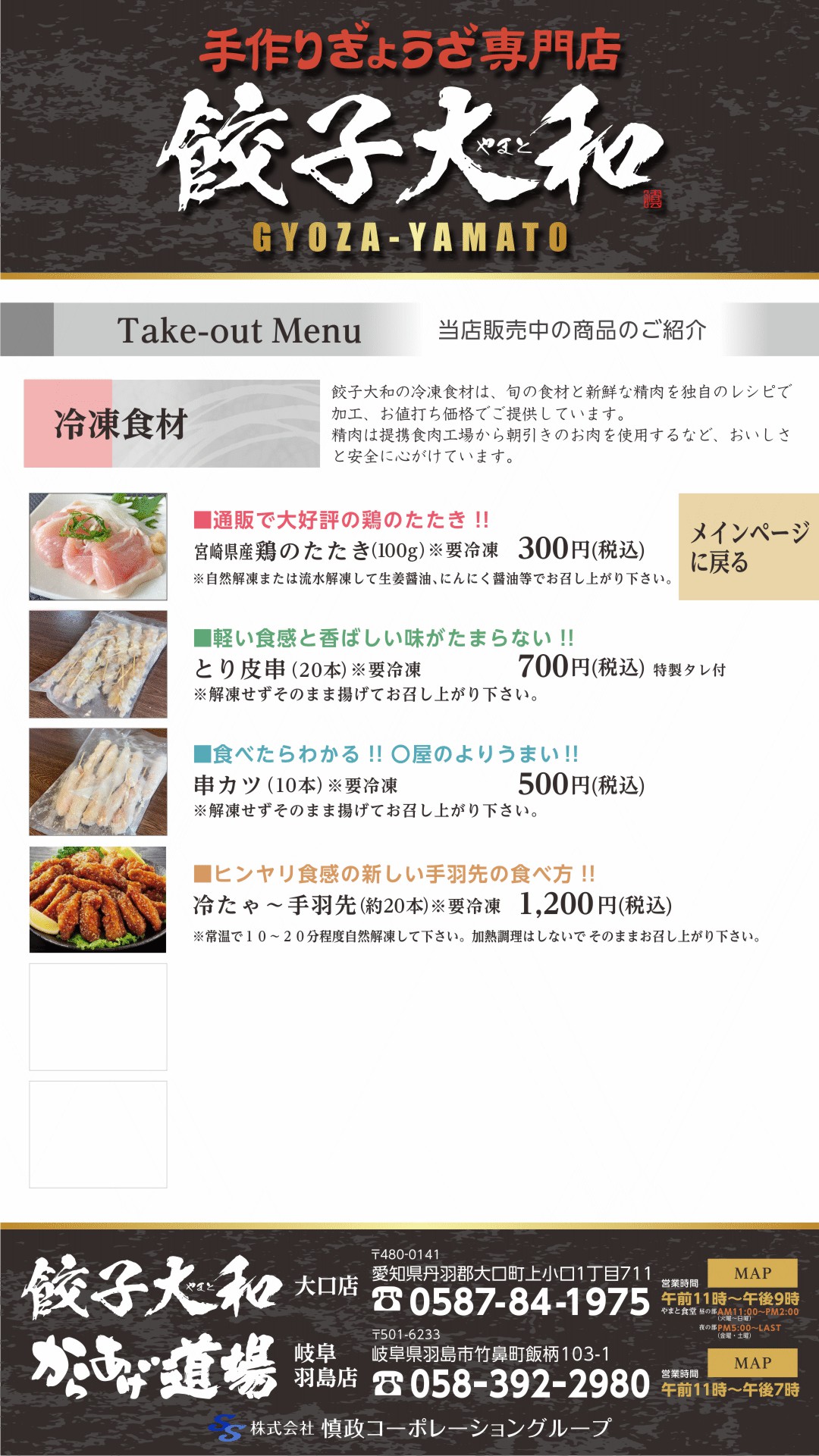Open MAP for 岐阜羽島店
819x1456 pixels.
pos(752,1363)
